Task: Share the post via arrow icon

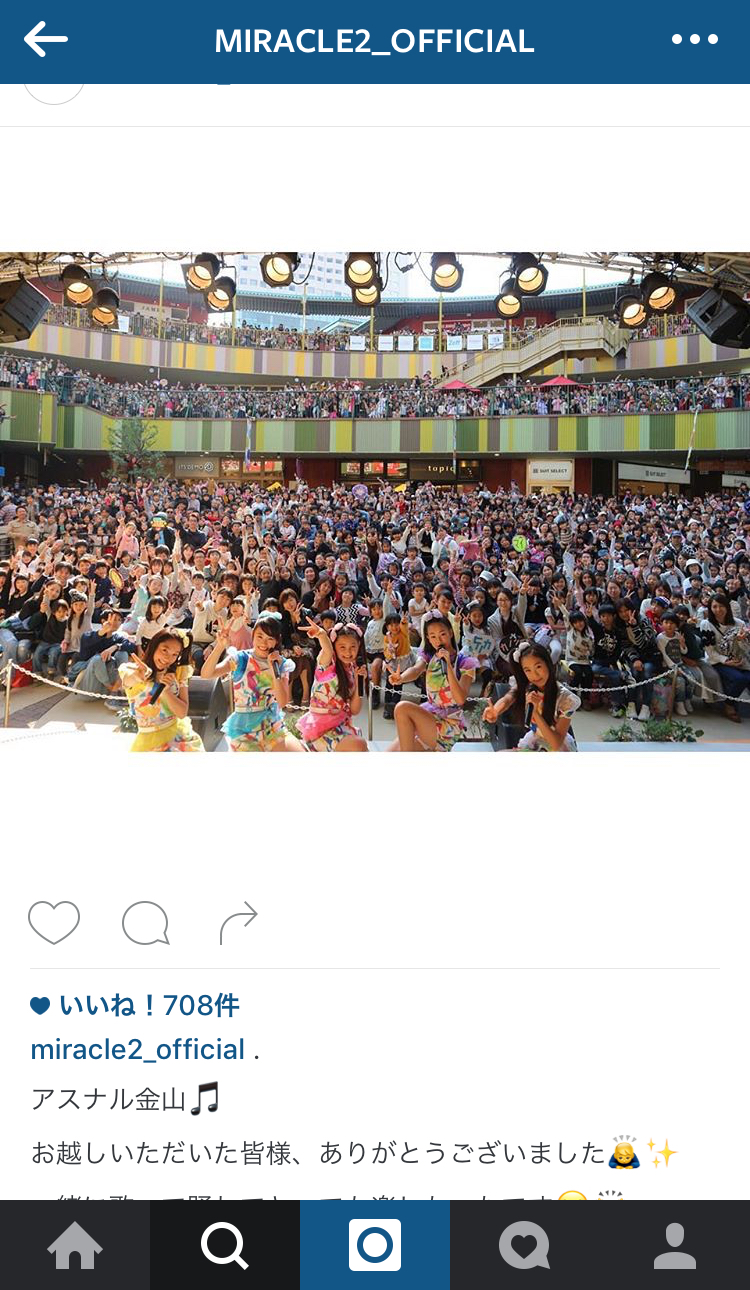Action: (x=238, y=923)
